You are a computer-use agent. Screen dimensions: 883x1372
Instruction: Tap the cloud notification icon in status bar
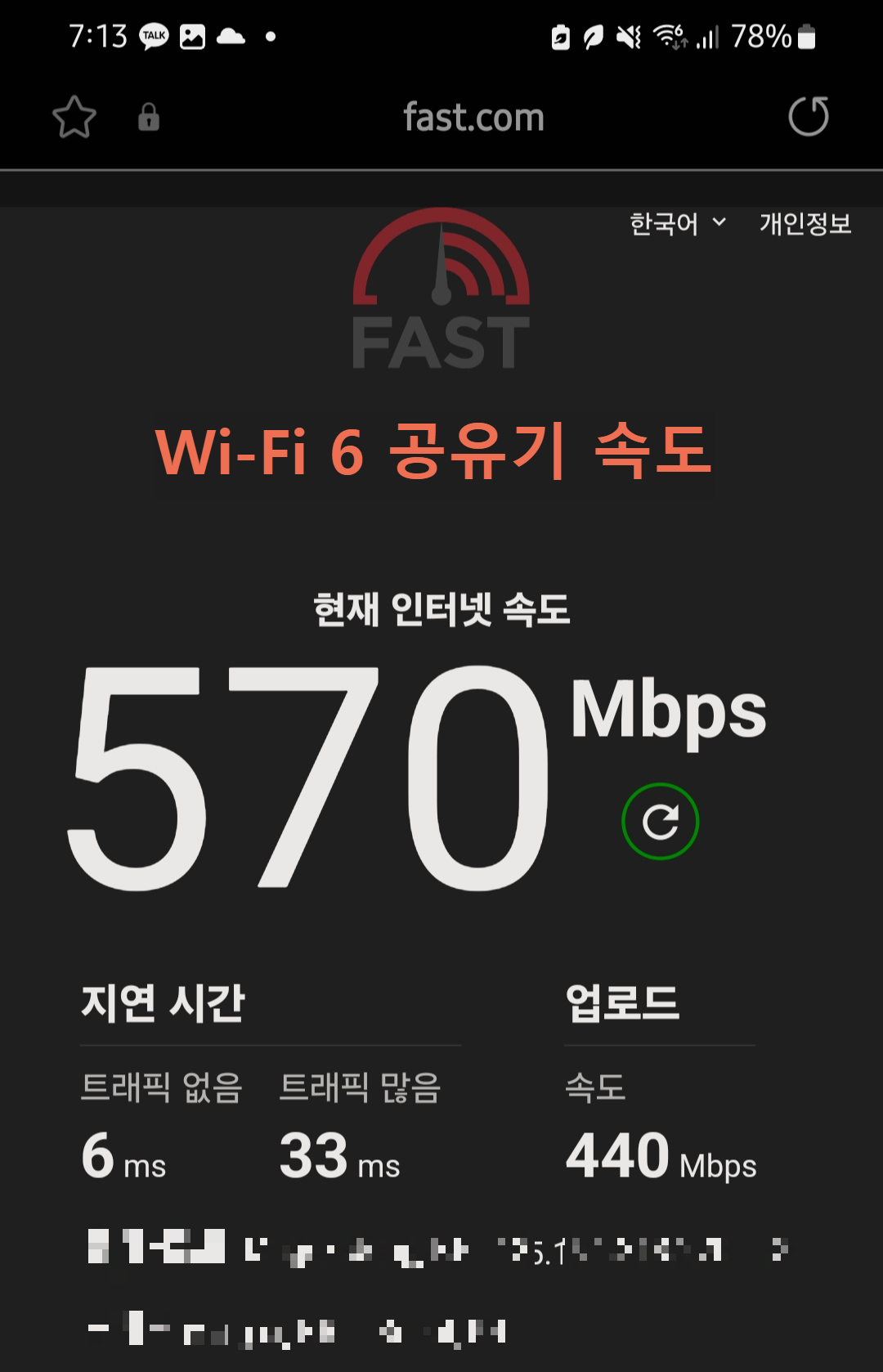[x=230, y=36]
